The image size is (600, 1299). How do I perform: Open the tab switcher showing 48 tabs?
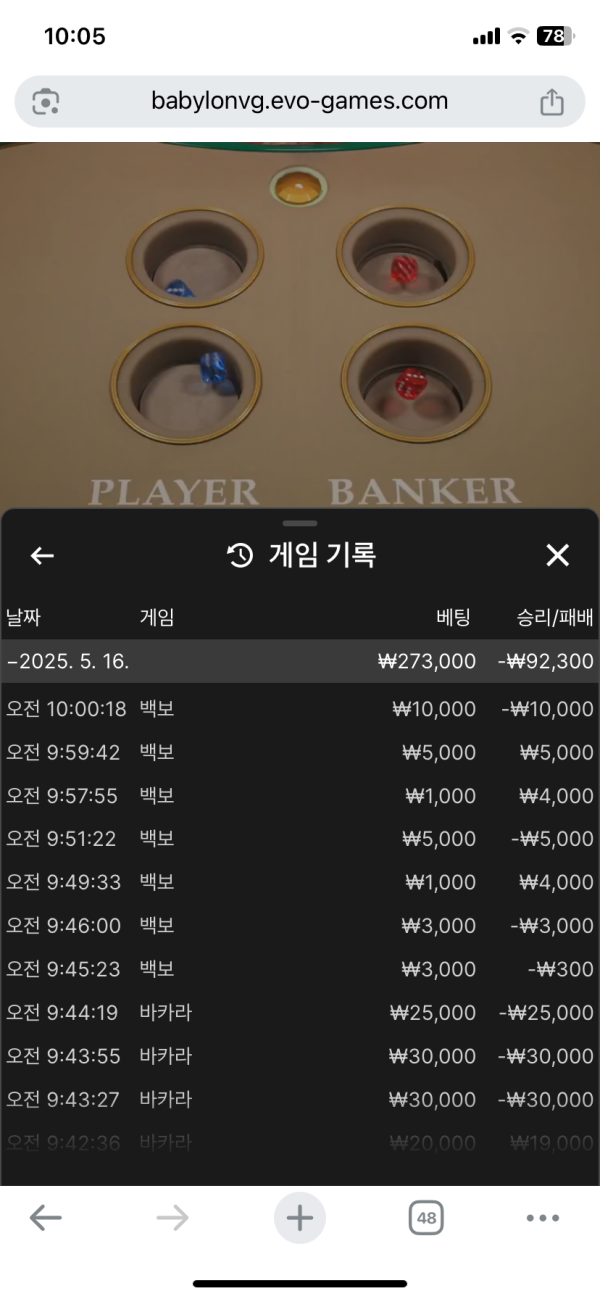click(426, 1217)
